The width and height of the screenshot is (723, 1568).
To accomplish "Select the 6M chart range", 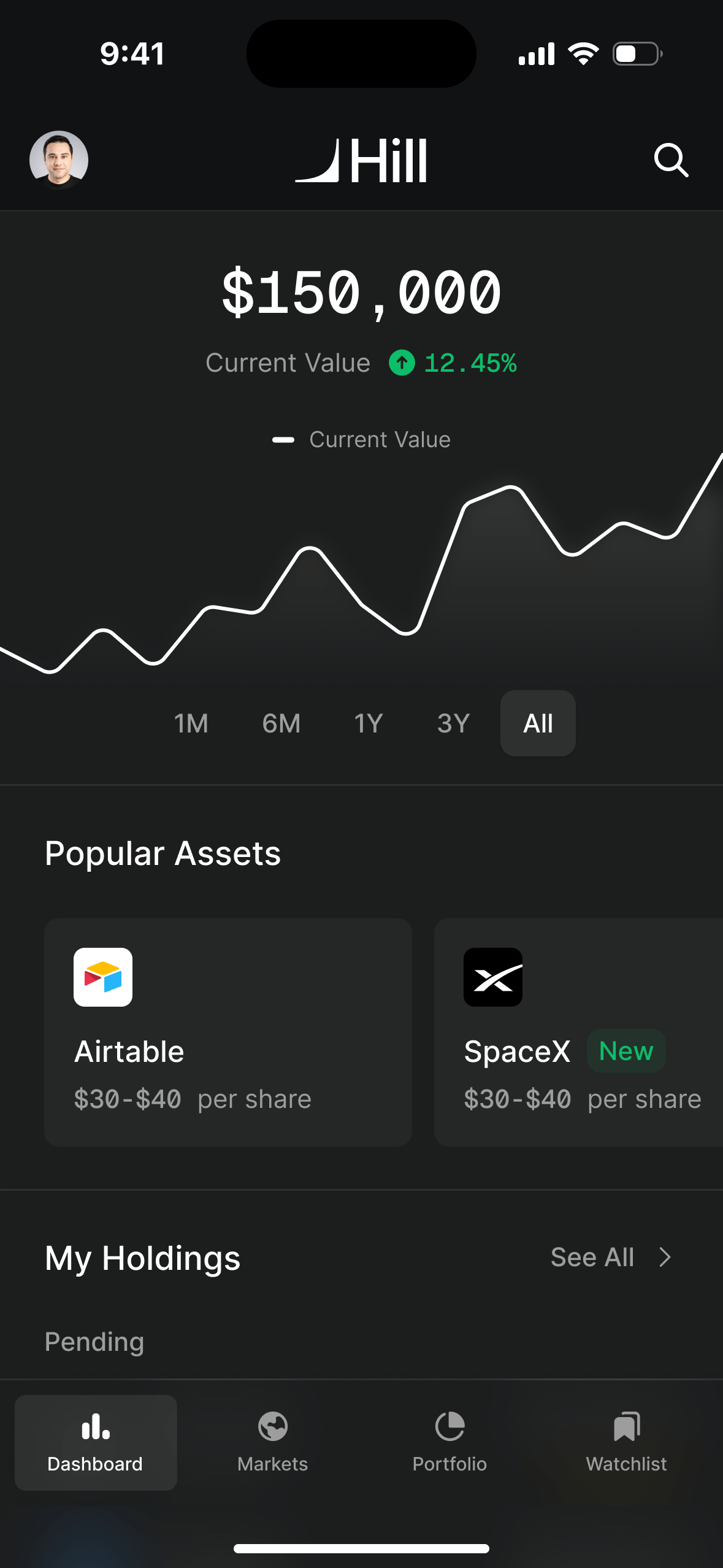I will click(281, 723).
